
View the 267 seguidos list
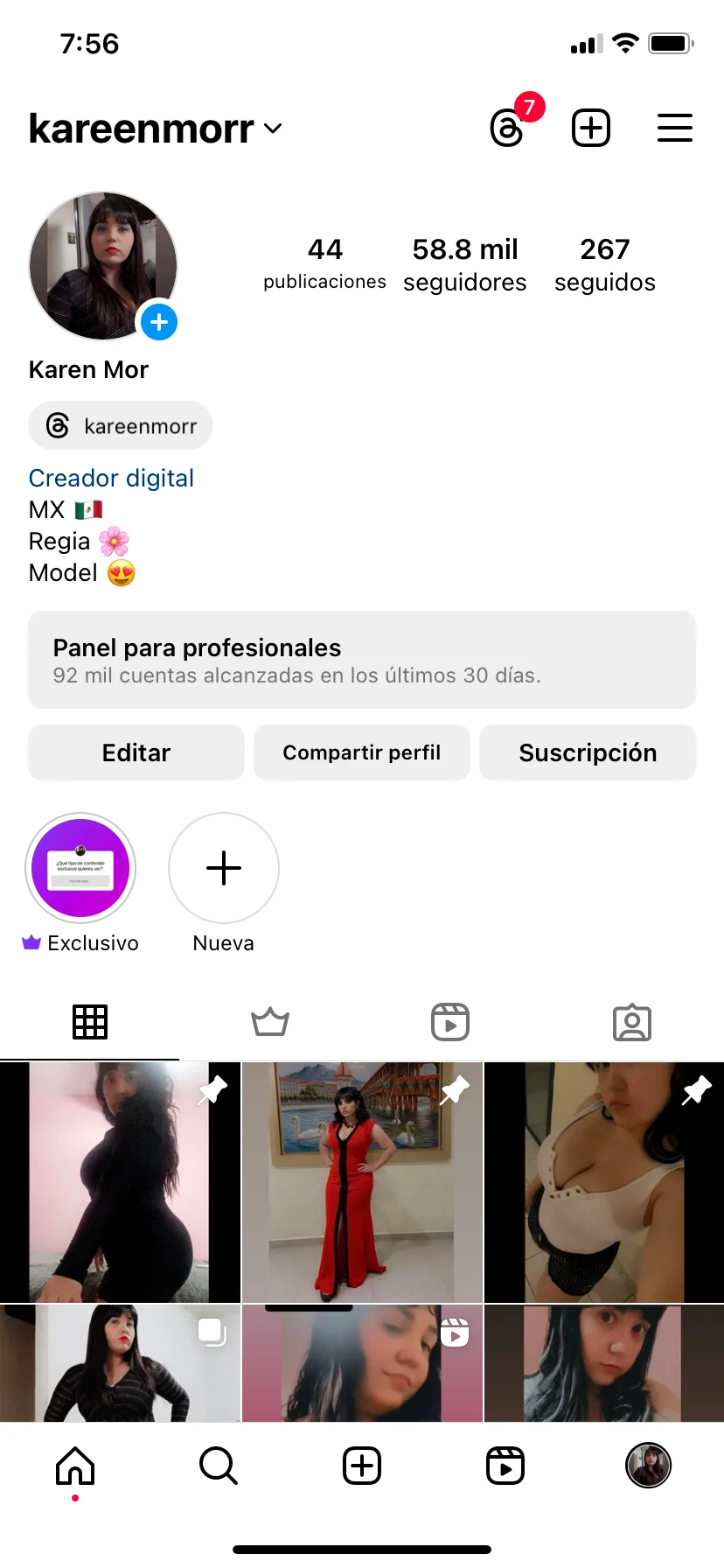point(605,264)
